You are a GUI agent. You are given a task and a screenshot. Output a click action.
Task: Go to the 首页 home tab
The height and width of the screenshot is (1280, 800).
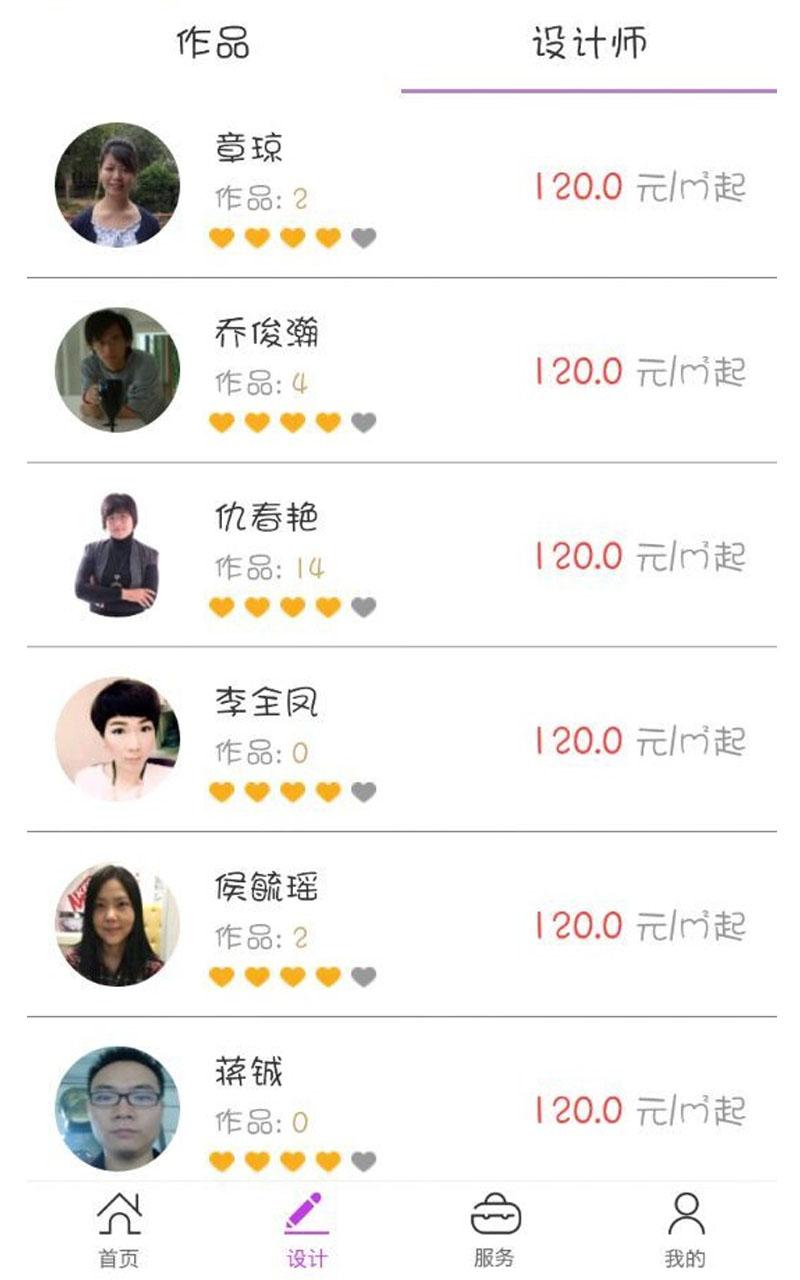118,1230
